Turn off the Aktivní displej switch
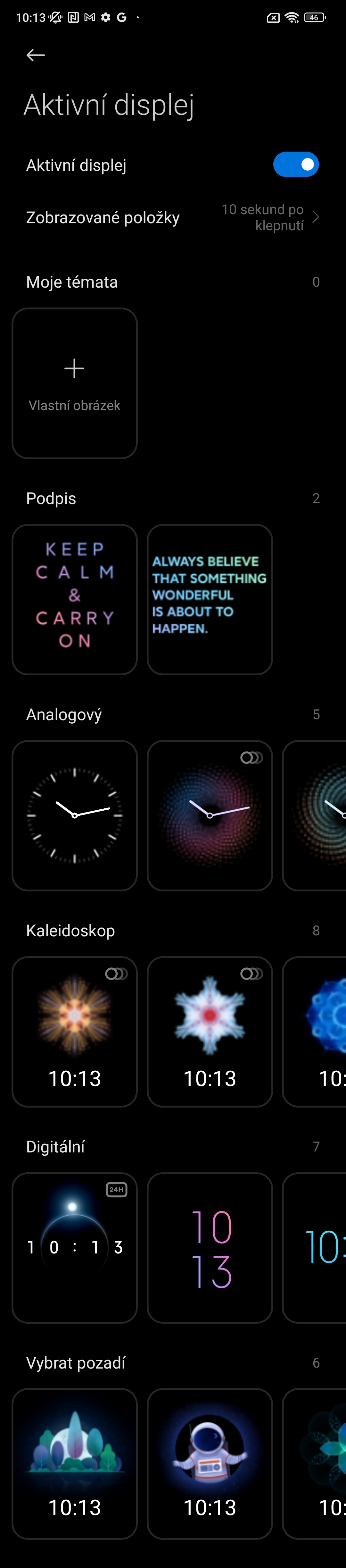 pos(295,164)
